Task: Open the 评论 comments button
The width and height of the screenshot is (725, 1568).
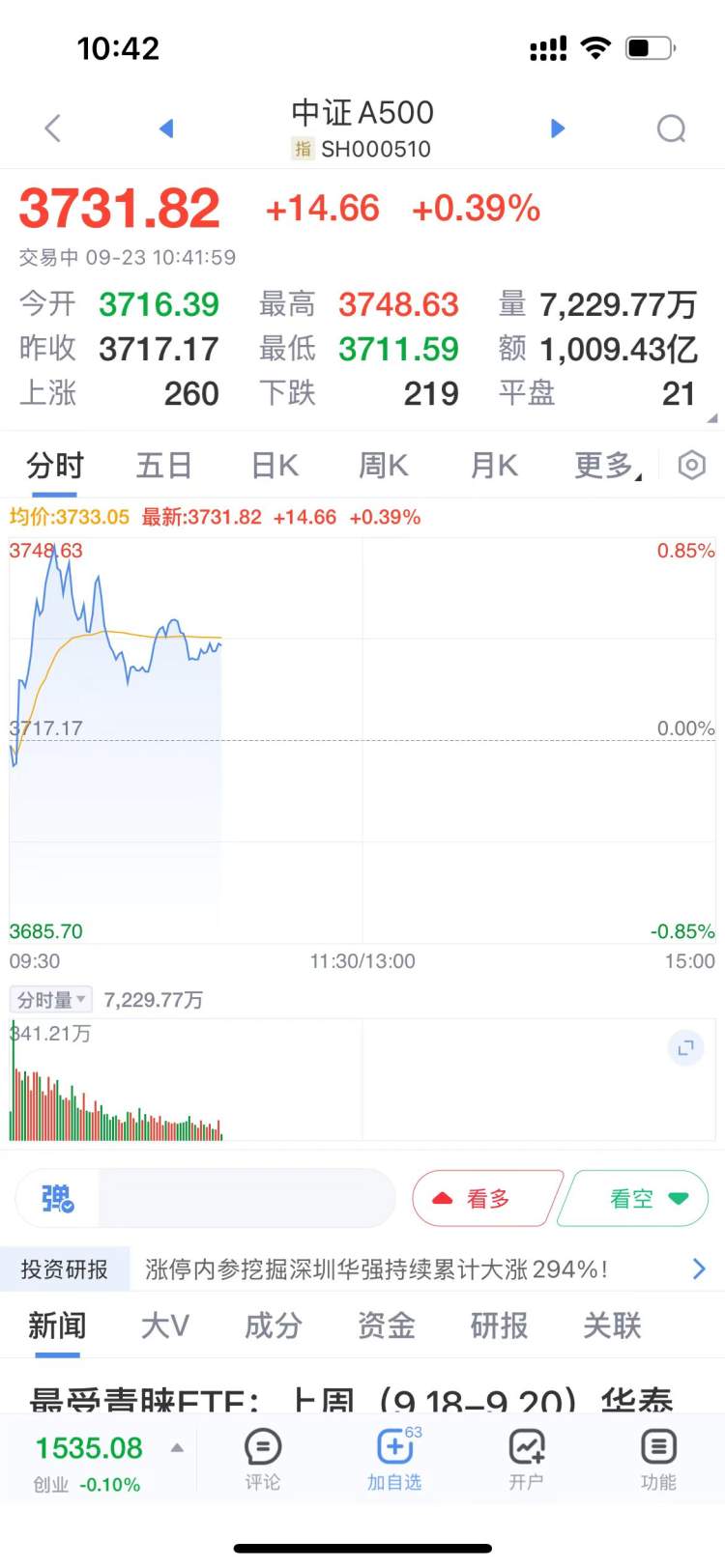Action: coord(263,1459)
